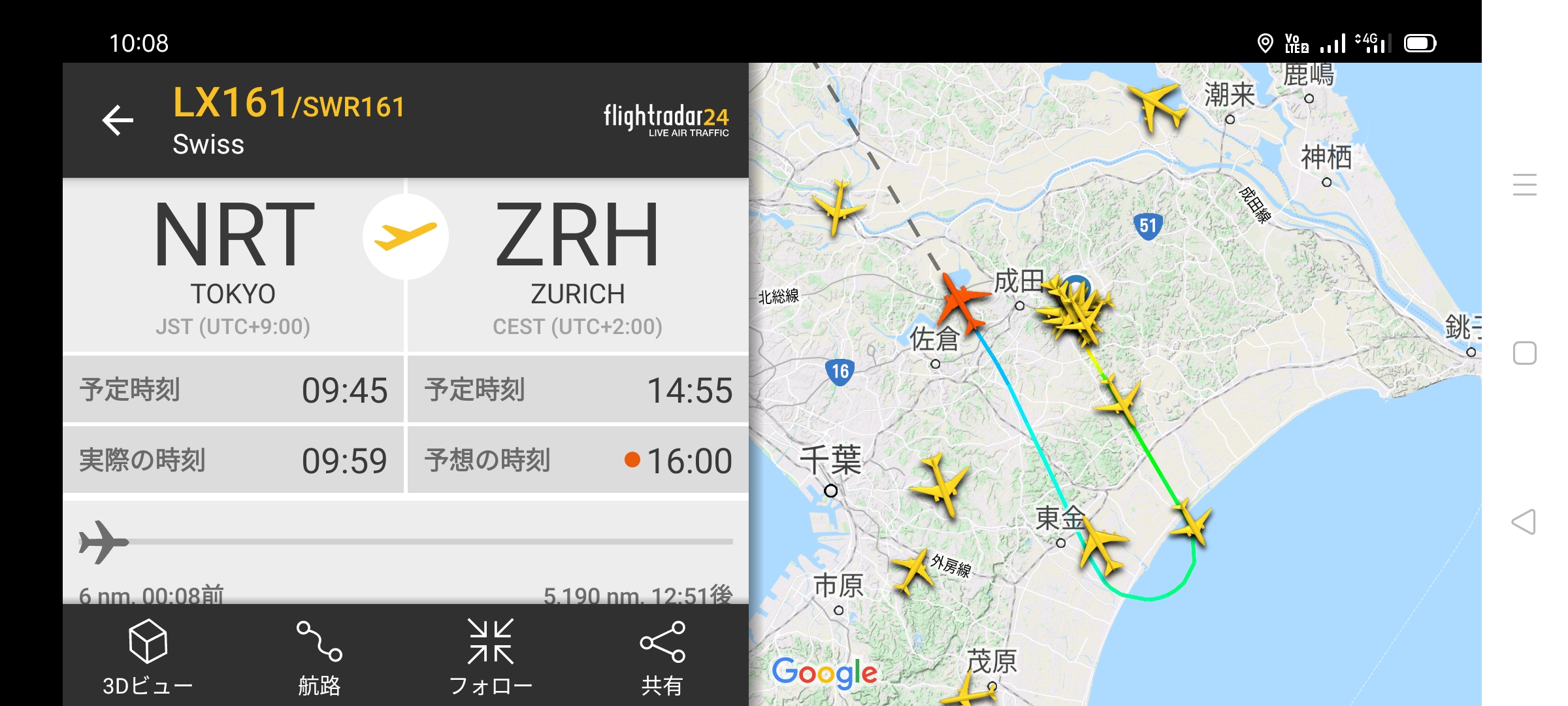The image size is (1568, 706).
Task: Select the yellow aircraft near 千葉
Action: pos(939,485)
